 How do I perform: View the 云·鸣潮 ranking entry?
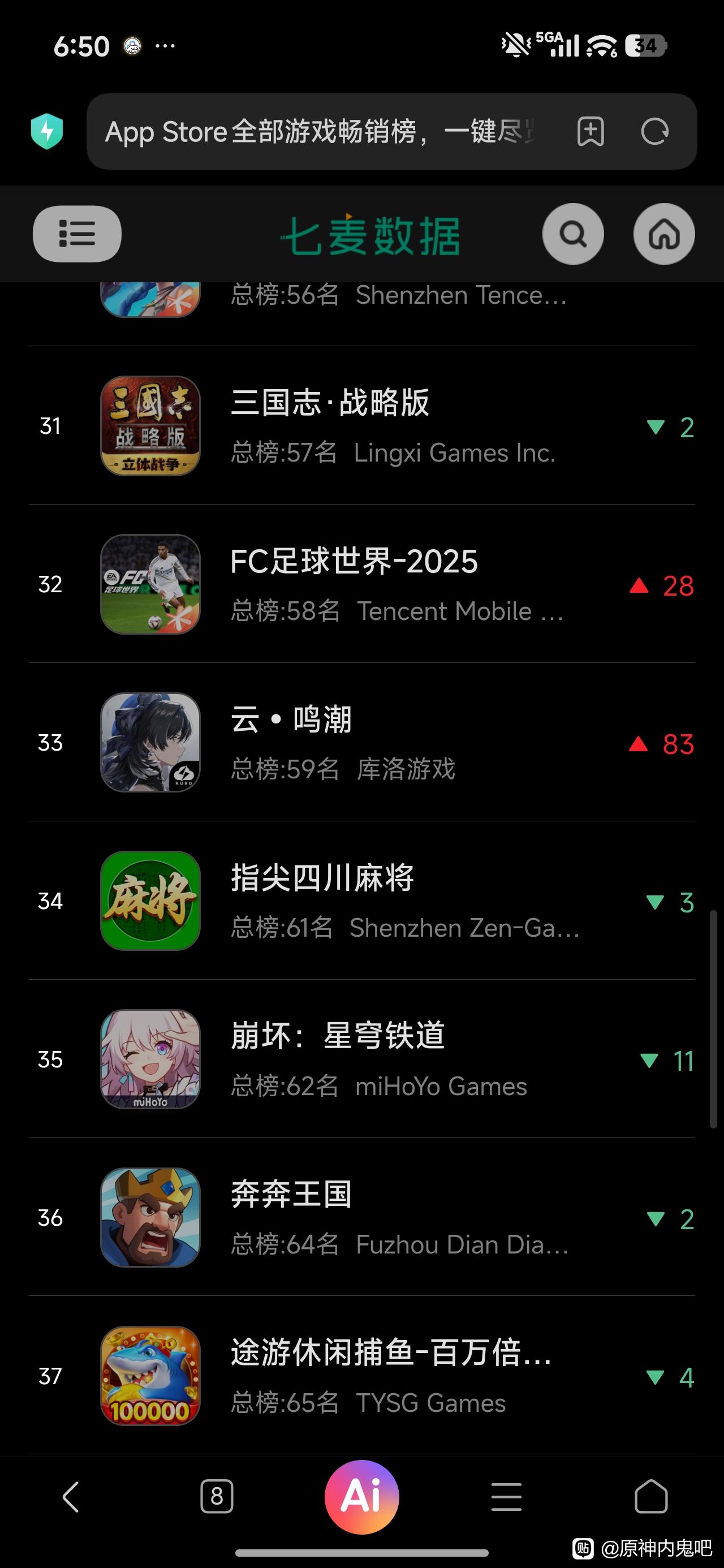[291, 720]
